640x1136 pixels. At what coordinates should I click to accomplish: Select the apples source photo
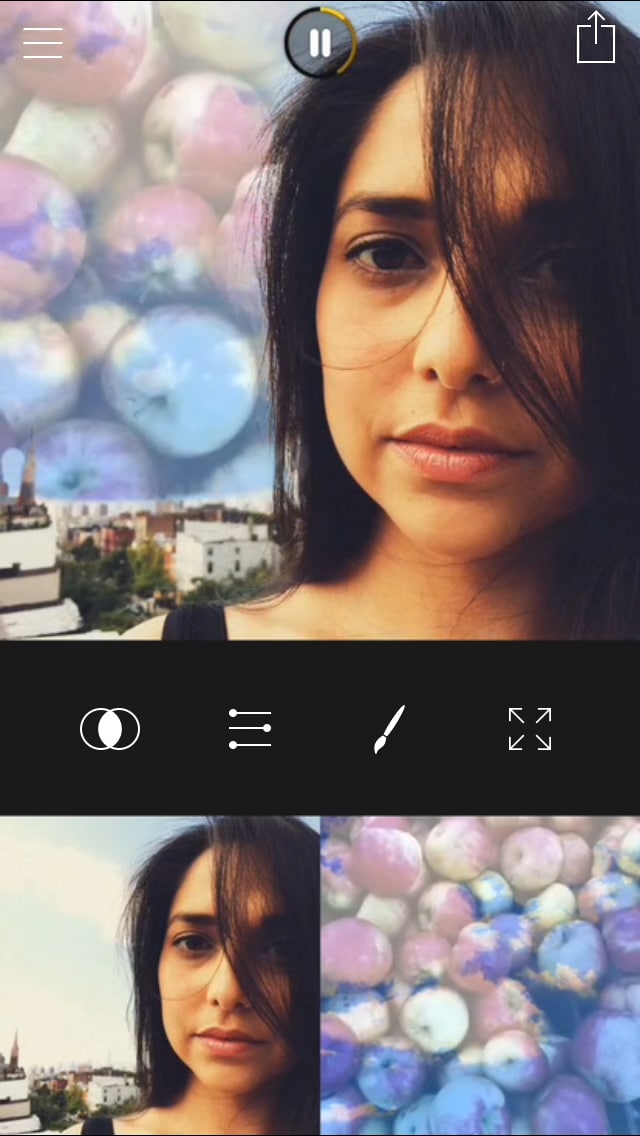click(480, 975)
